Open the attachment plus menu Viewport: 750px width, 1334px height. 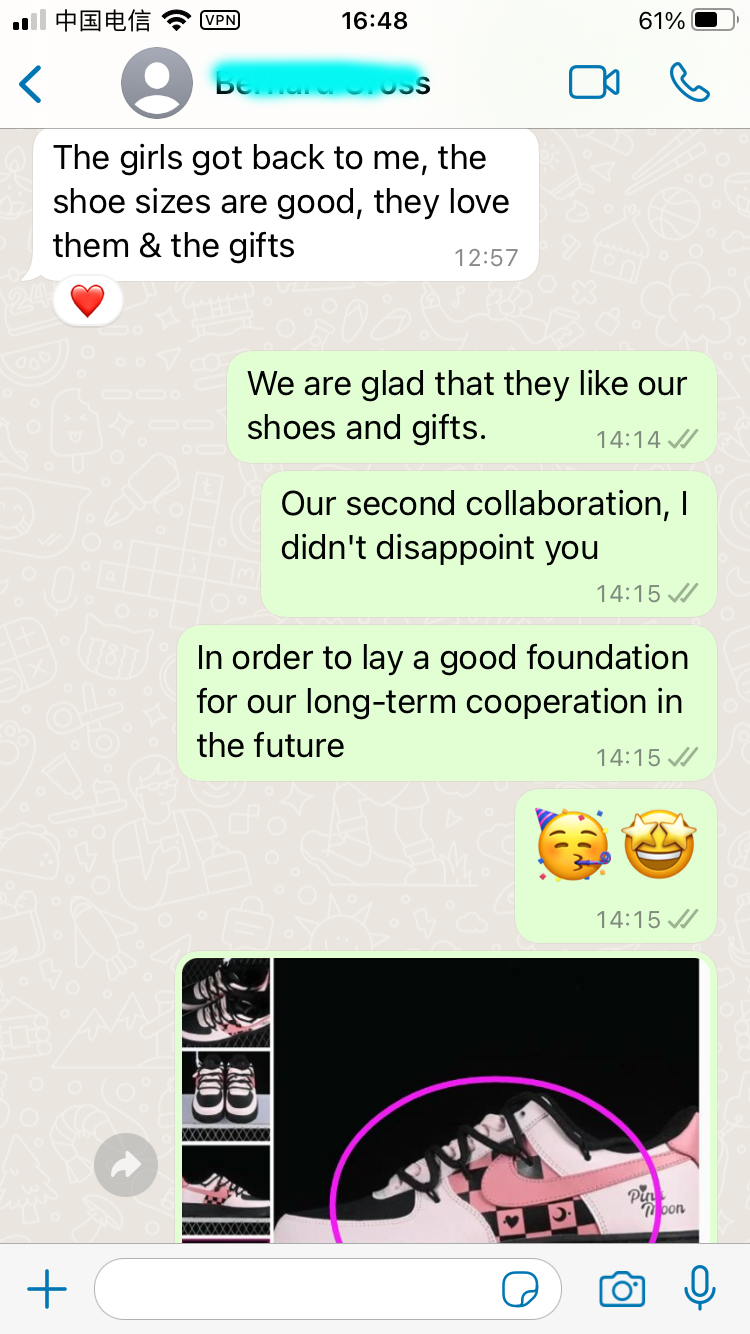point(46,1290)
